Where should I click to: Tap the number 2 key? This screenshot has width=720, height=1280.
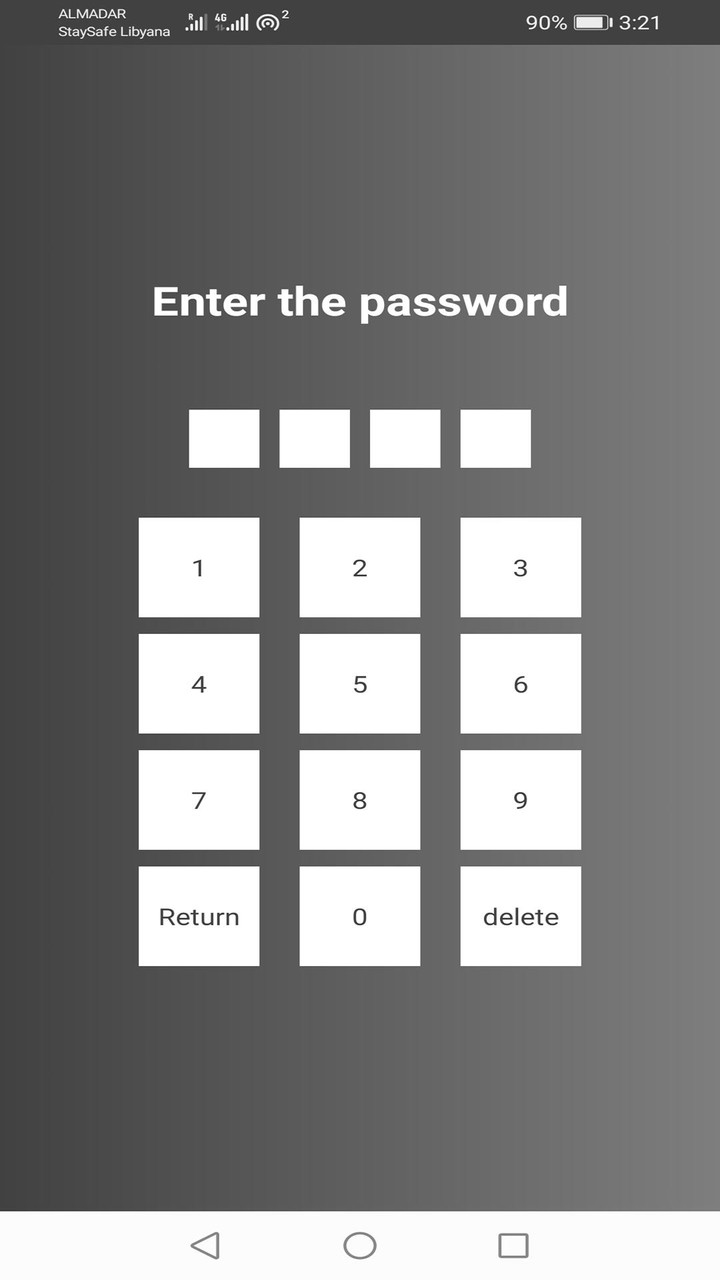coord(359,567)
